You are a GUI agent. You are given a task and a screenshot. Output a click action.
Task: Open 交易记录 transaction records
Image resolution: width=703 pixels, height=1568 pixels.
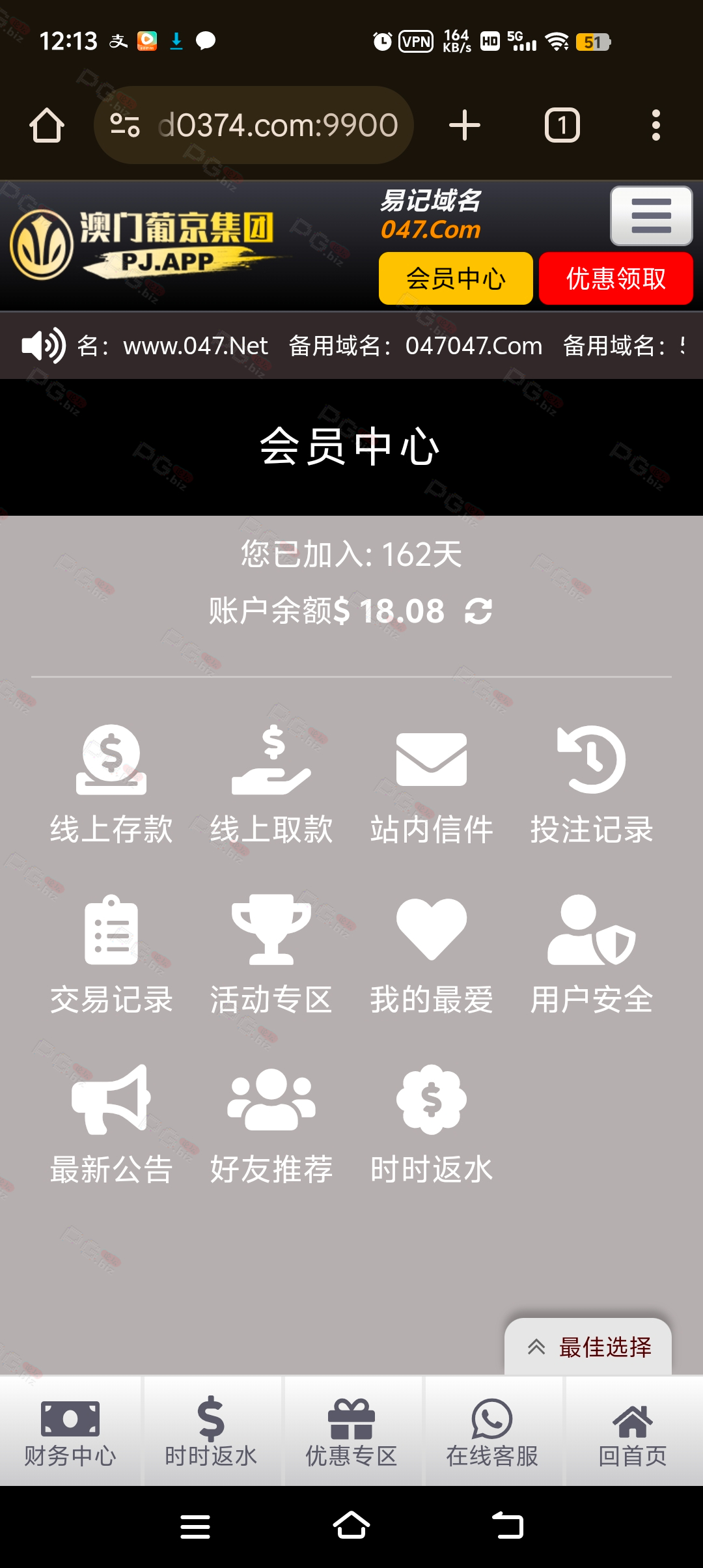[111, 955]
